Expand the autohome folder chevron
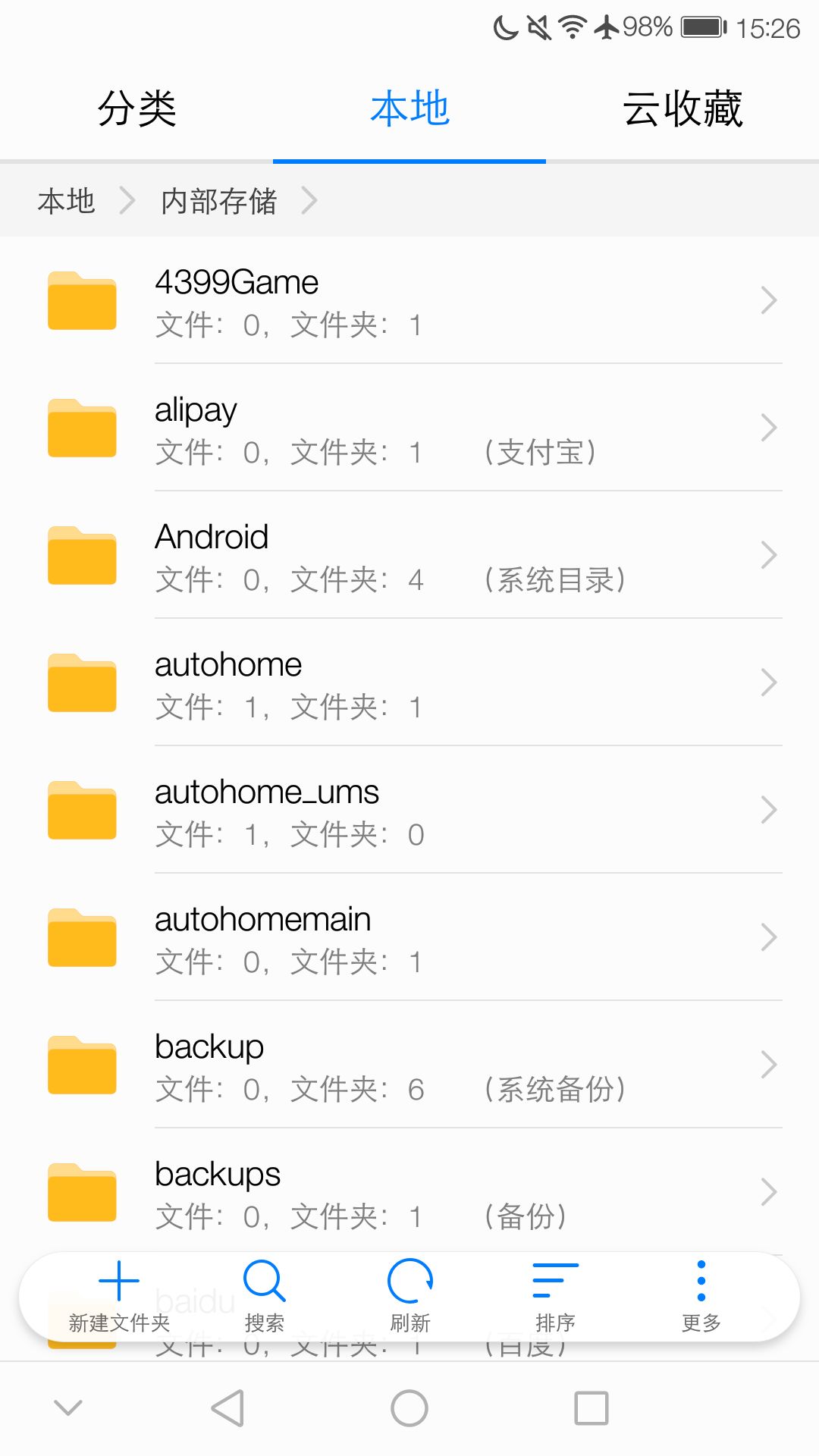 coord(767,683)
